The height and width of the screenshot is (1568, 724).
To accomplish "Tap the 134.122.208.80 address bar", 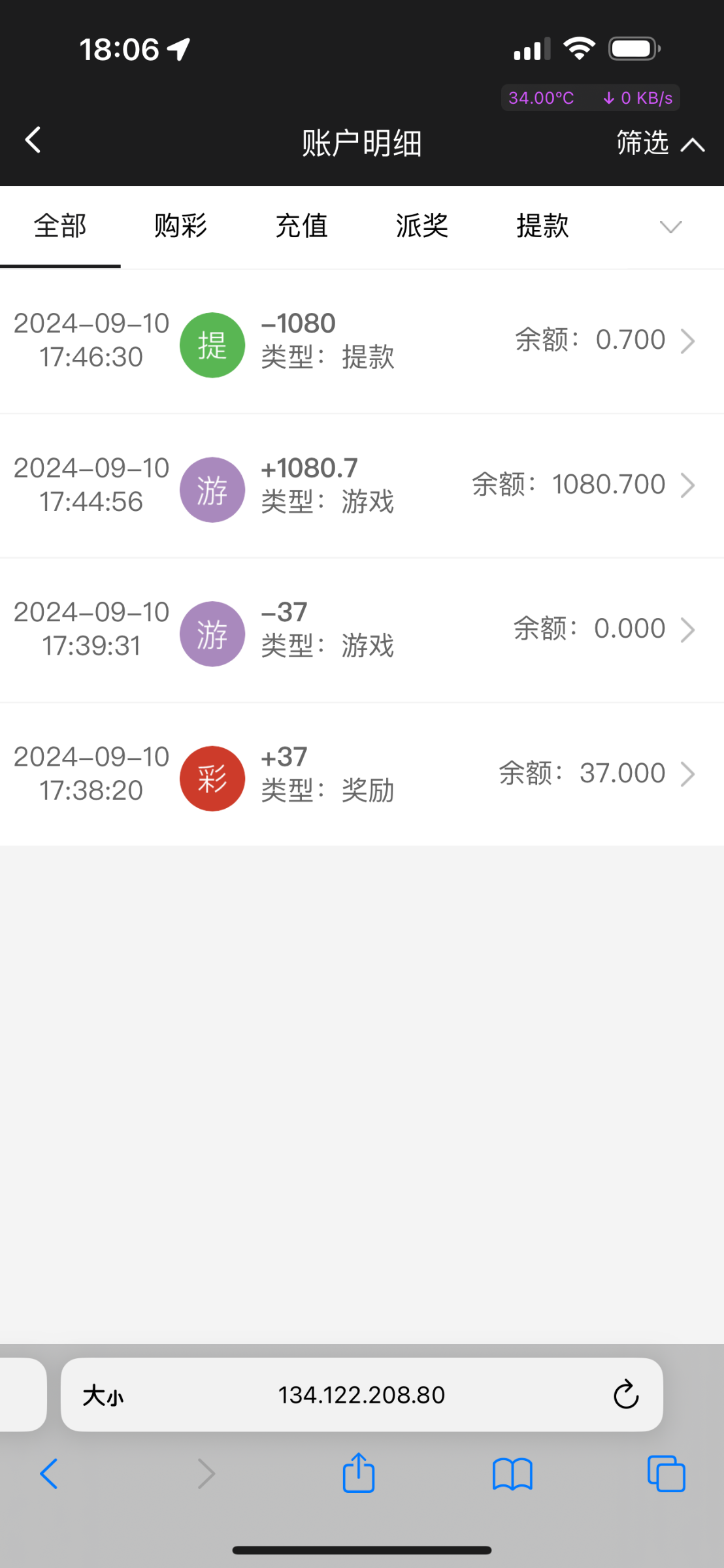I will click(361, 1395).
